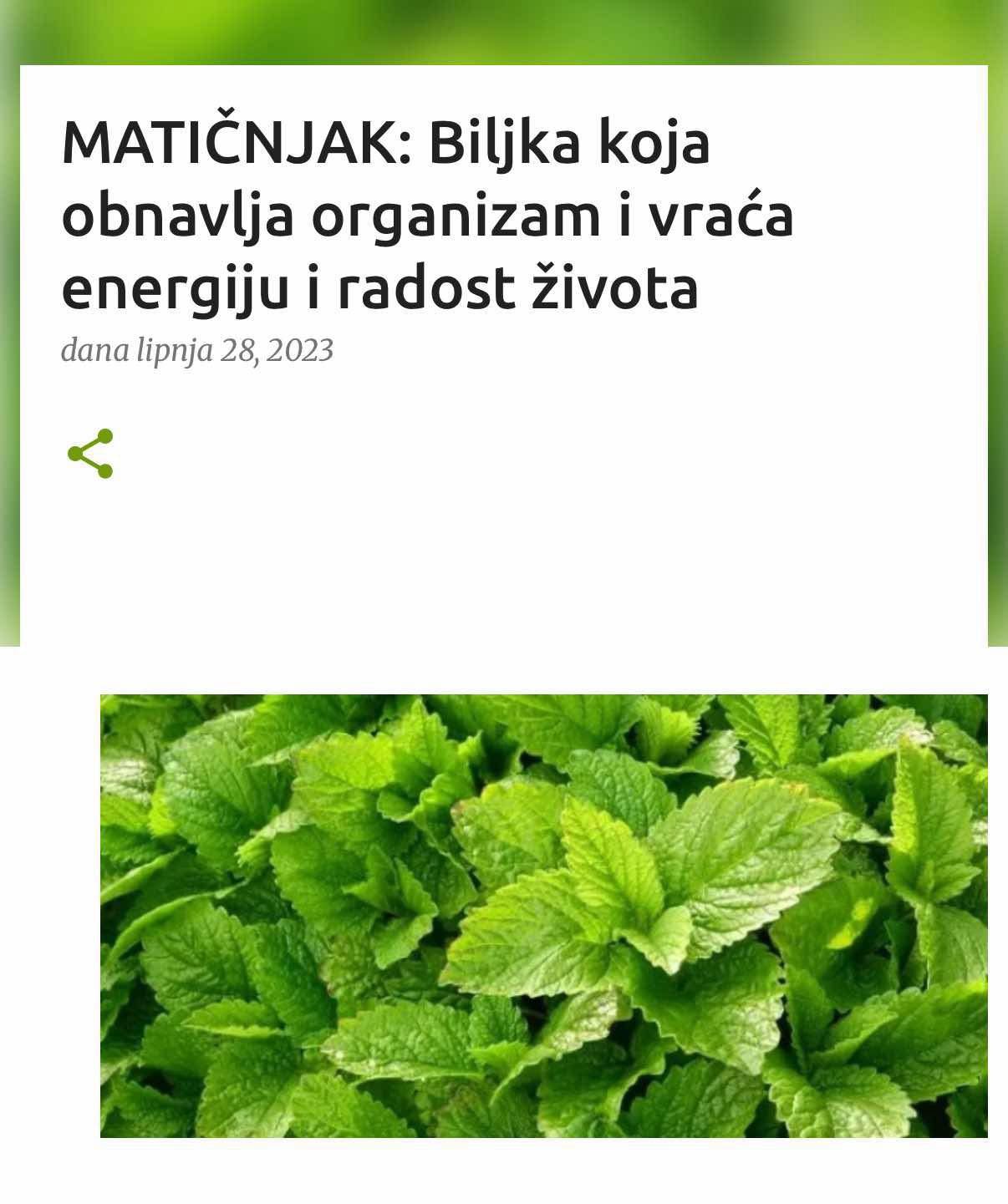Share this Matičnjak article
Viewport: 1008px width, 1204px height.
pyautogui.click(x=90, y=454)
